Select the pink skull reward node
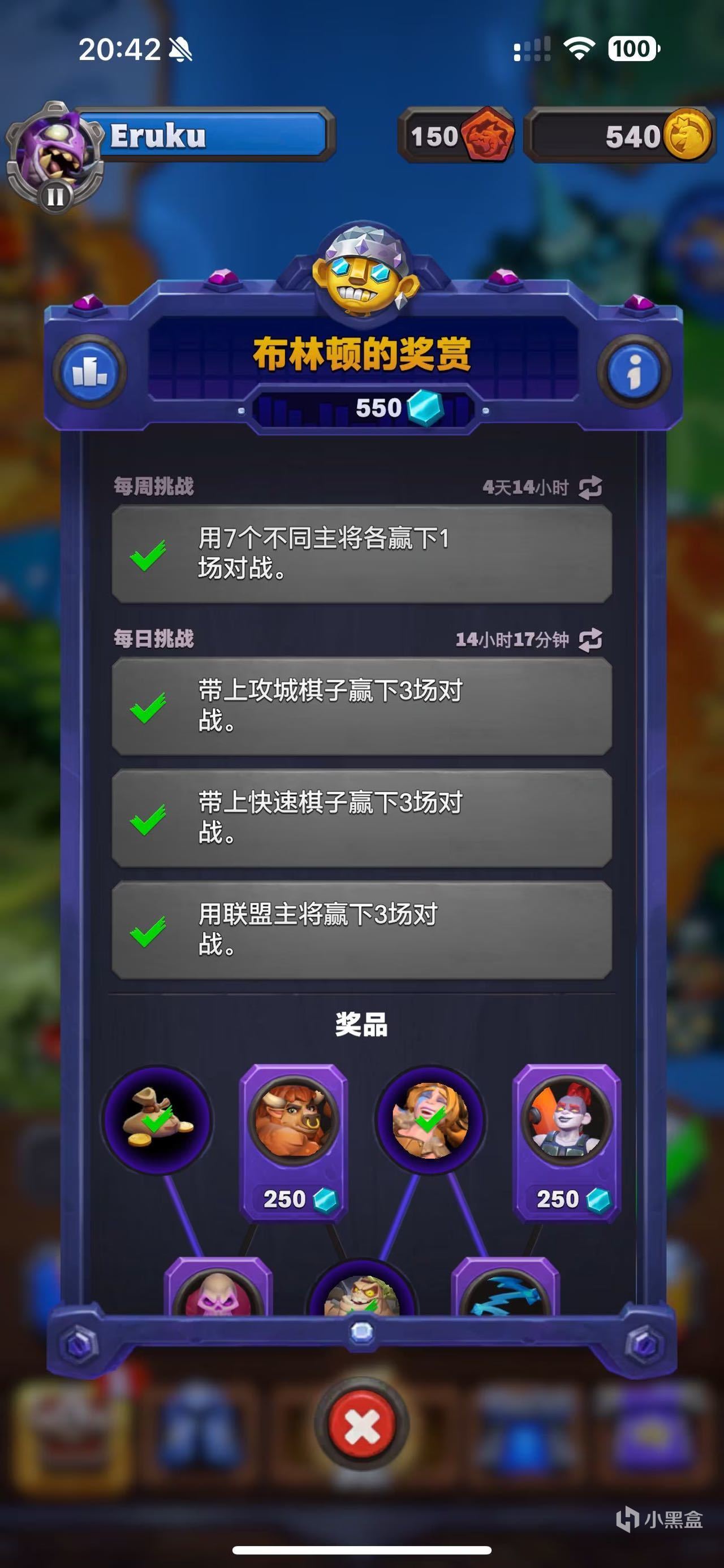The height and width of the screenshot is (1568, 724). click(218, 1293)
